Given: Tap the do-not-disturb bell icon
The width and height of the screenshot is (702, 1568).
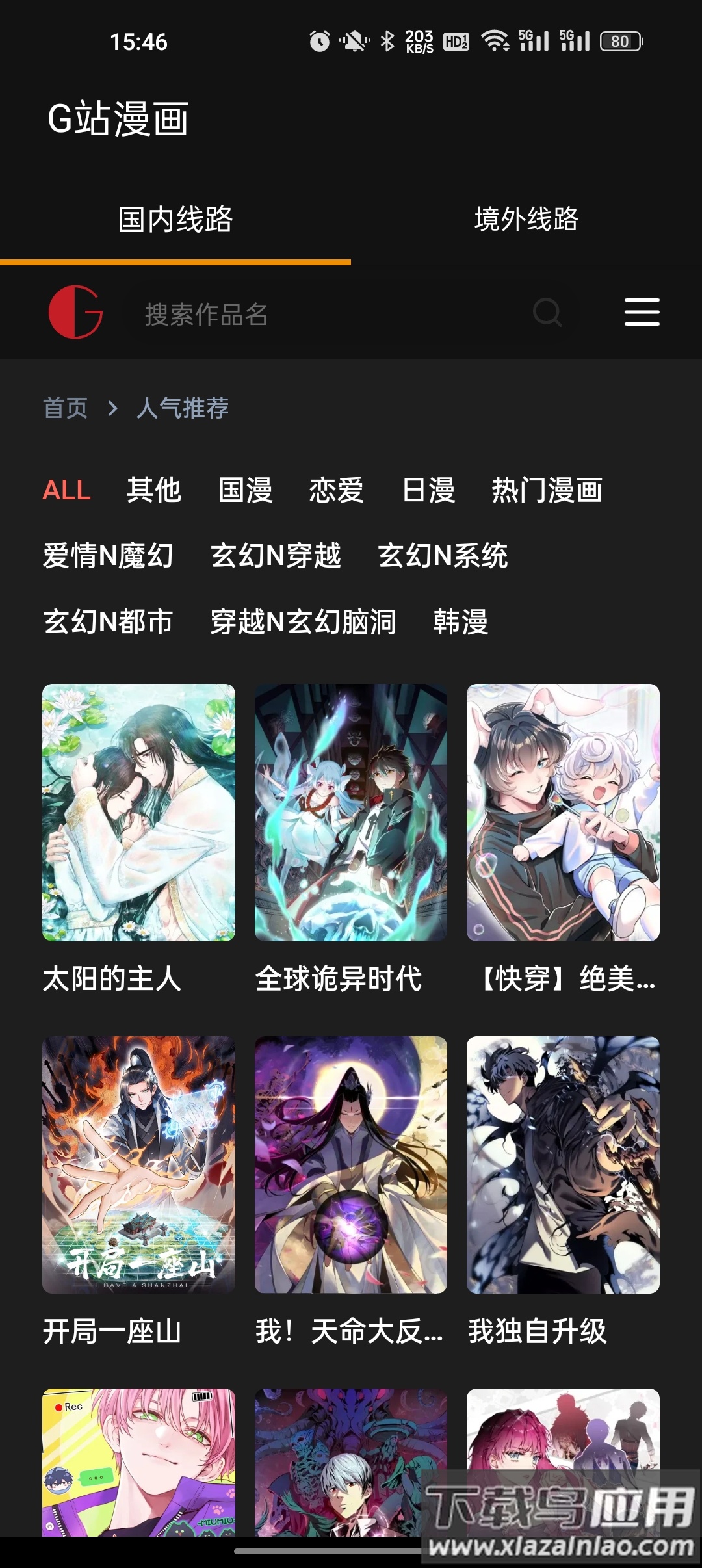Looking at the screenshot, I should [x=353, y=41].
